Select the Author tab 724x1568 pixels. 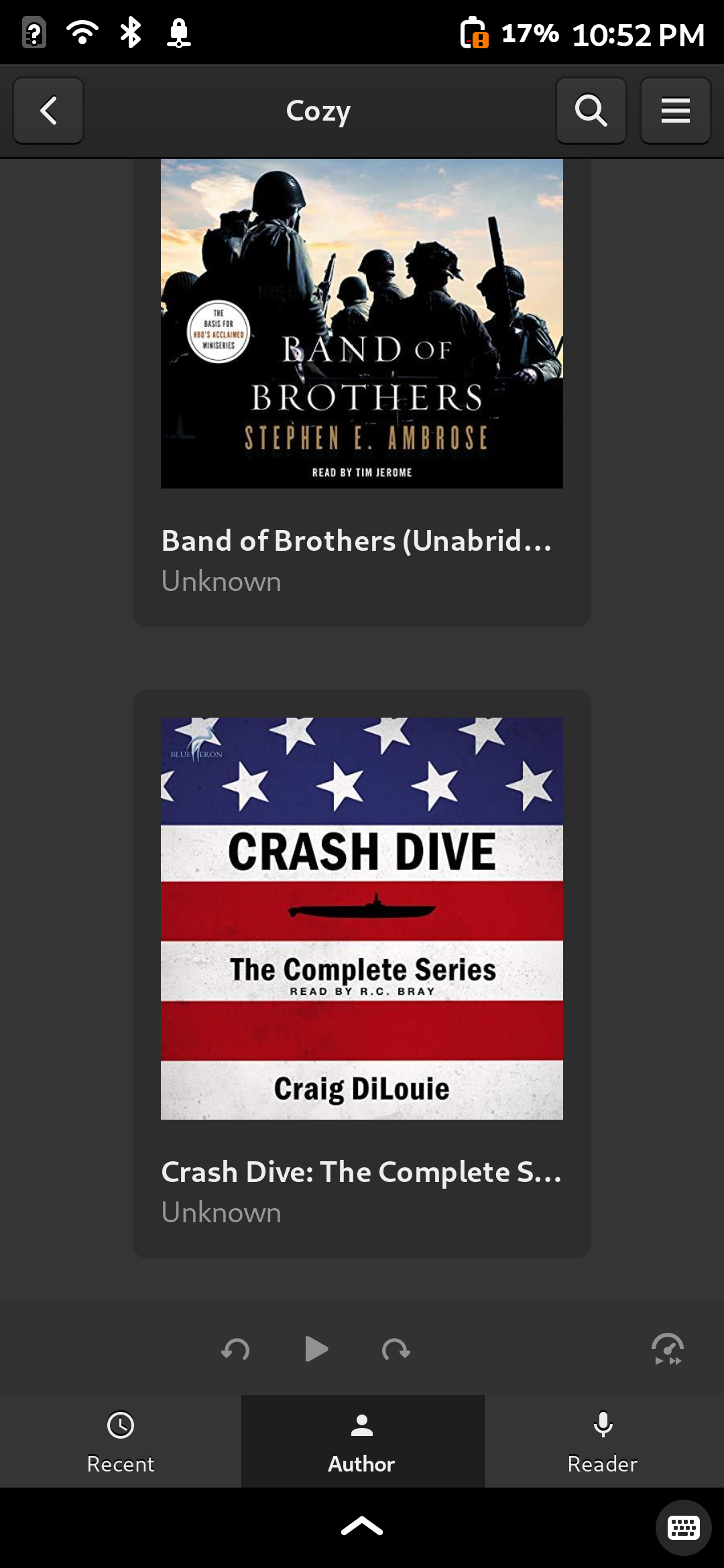click(x=362, y=1441)
